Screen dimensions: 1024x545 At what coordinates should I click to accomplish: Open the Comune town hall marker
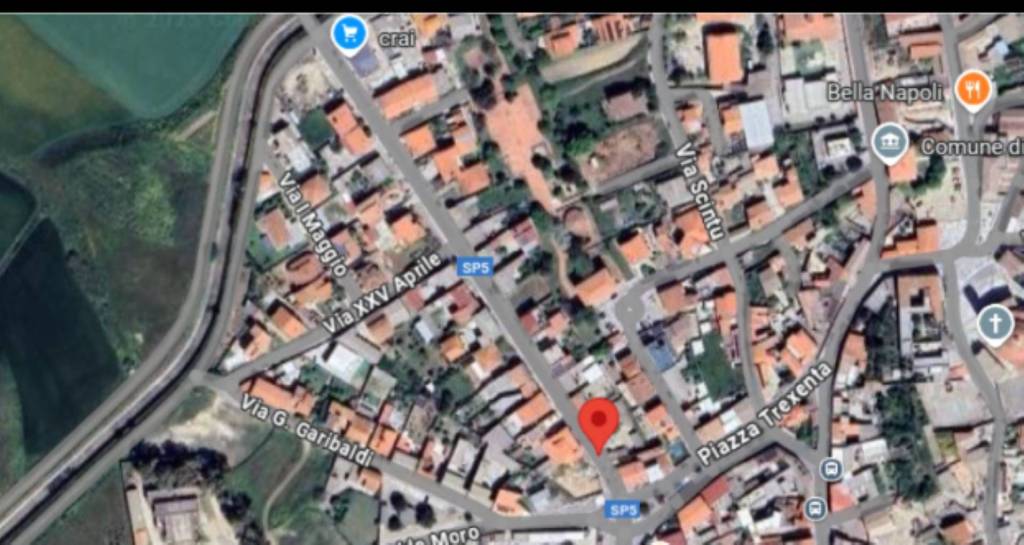pyautogui.click(x=890, y=145)
